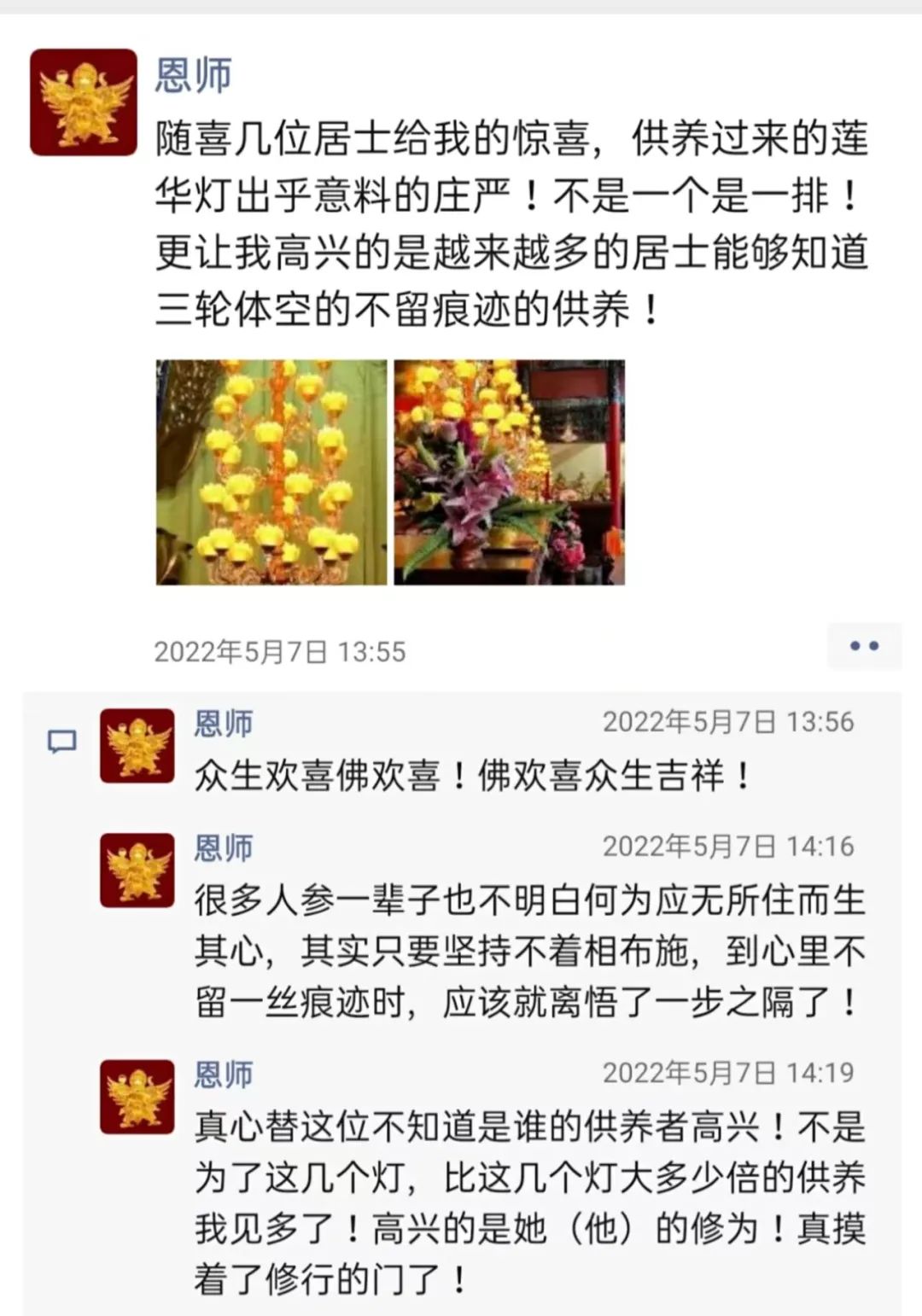
Task: Reply to comment 众生欢喜佛欢喜
Action: [x=472, y=777]
